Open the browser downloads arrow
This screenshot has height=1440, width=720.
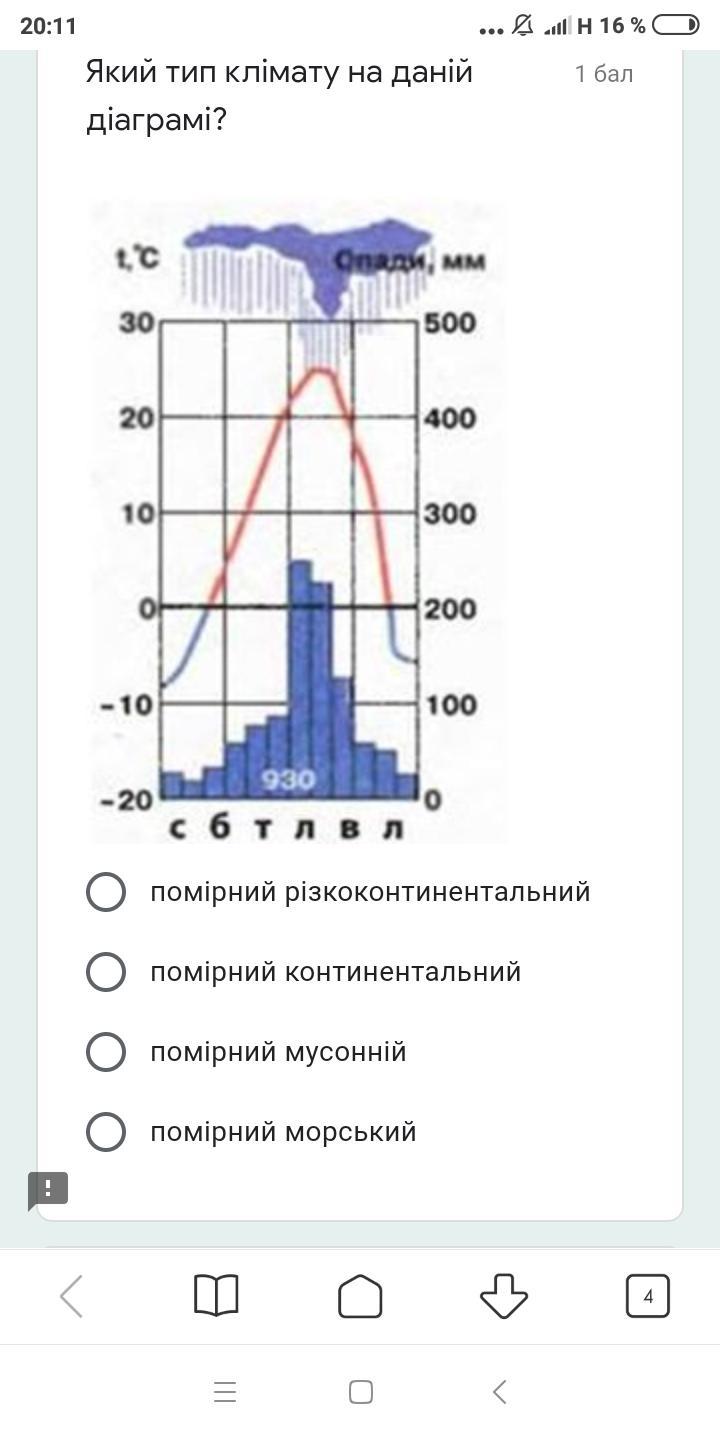point(504,1297)
